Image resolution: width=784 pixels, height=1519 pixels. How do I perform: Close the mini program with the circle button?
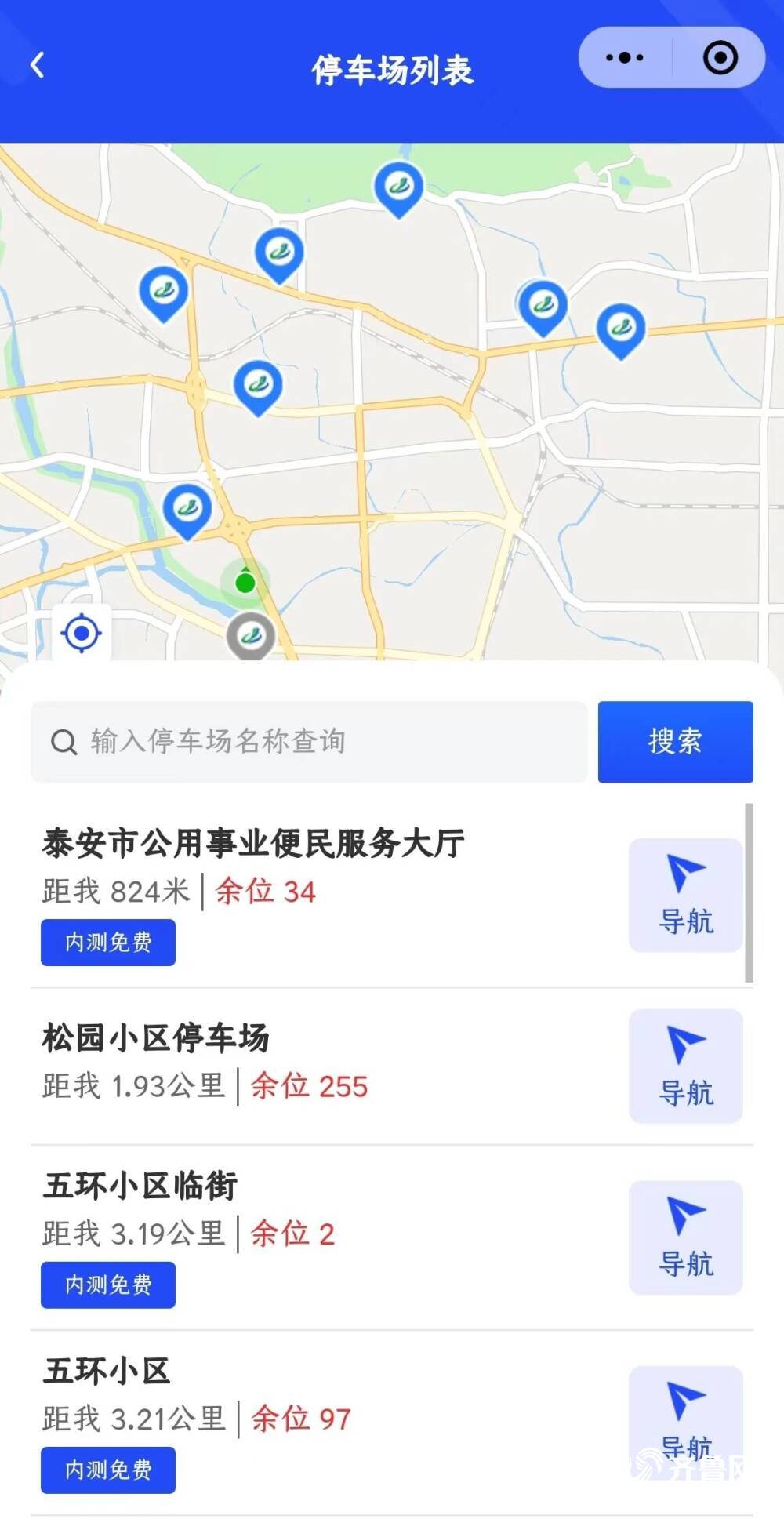tap(720, 57)
